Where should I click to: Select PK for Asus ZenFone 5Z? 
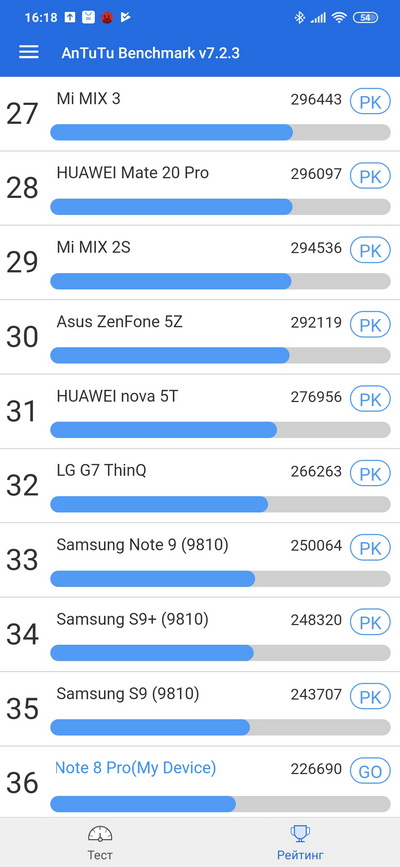[x=370, y=325]
